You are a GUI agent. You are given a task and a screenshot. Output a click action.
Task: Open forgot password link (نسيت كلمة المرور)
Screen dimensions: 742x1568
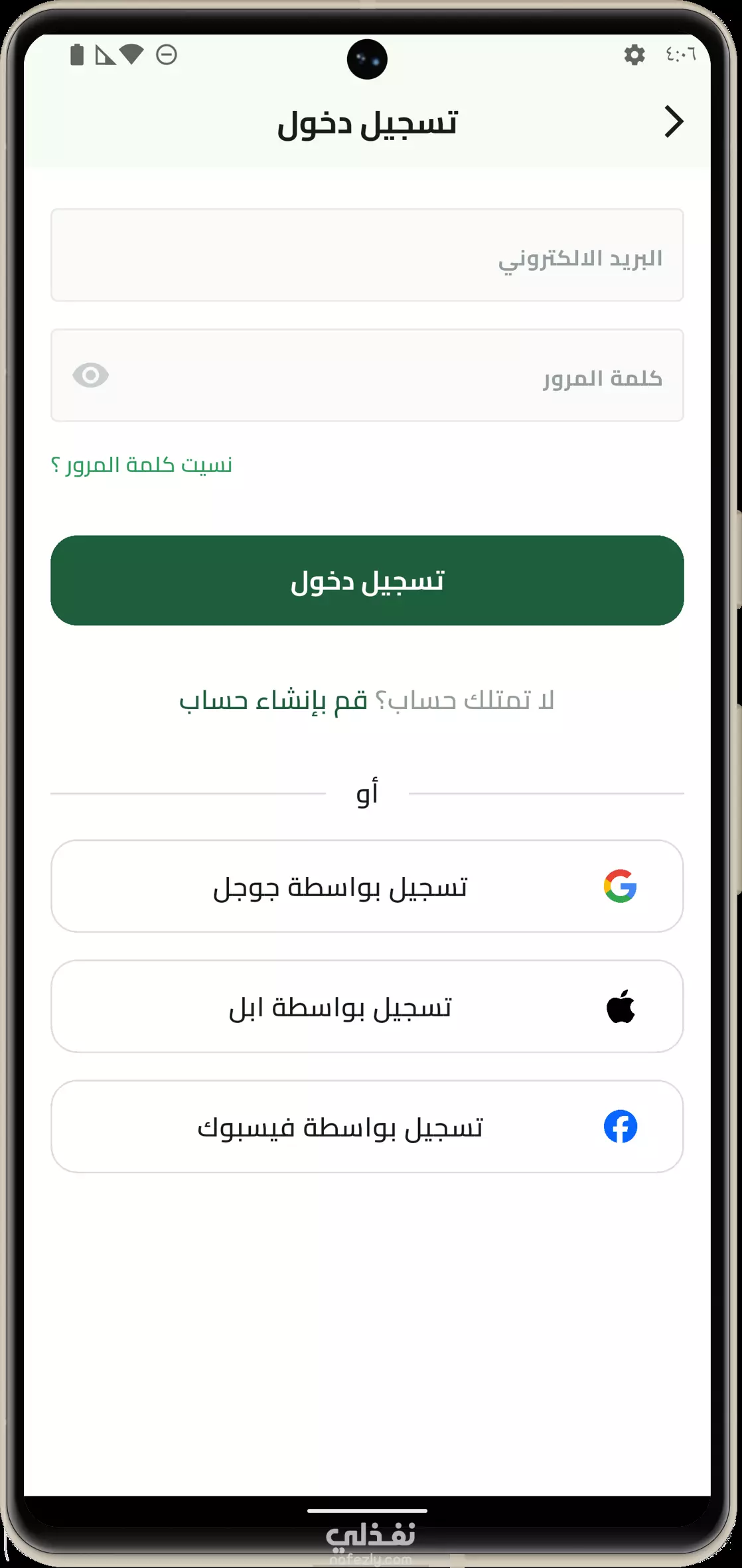tap(141, 465)
